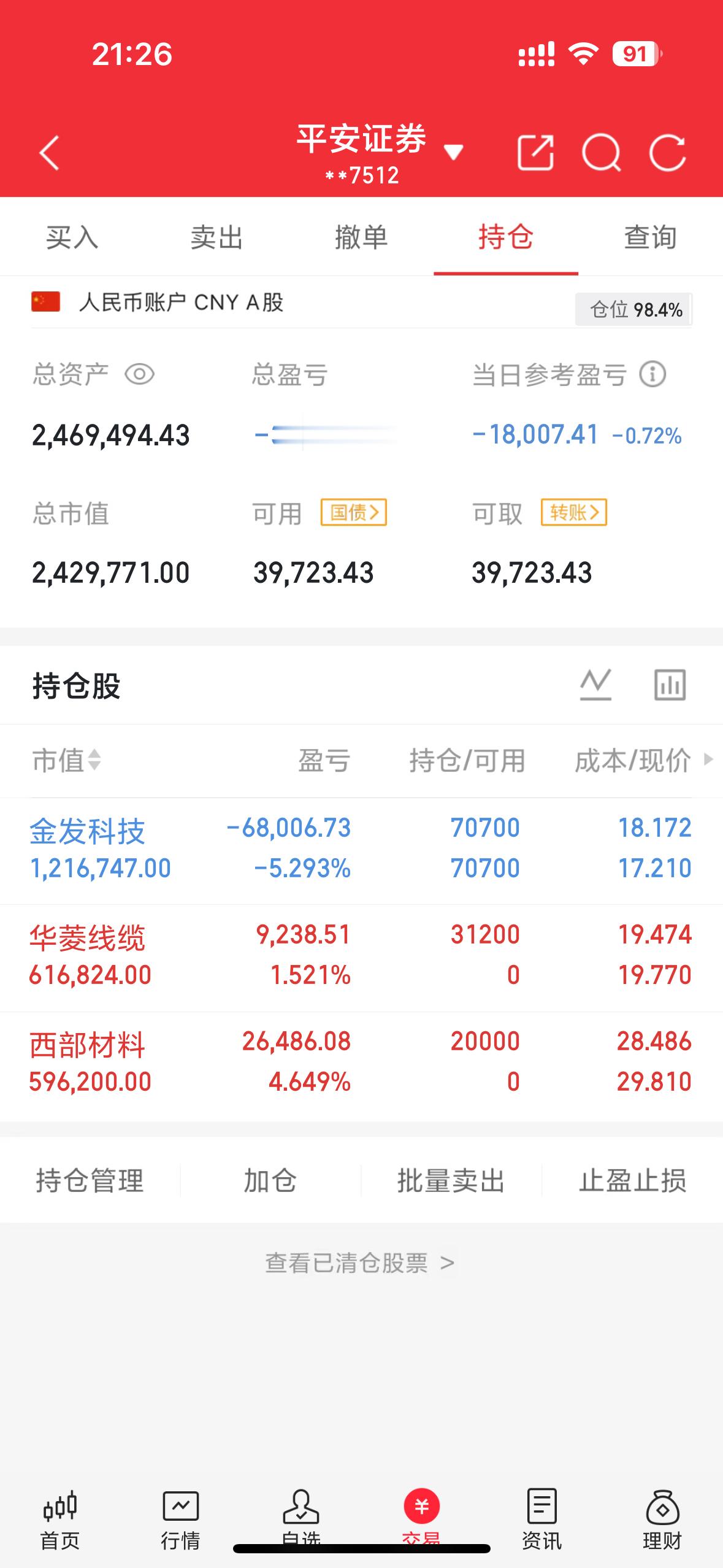Toggle the 市值 column sort order
Screen dimensions: 723x1568
pyautogui.click(x=67, y=761)
